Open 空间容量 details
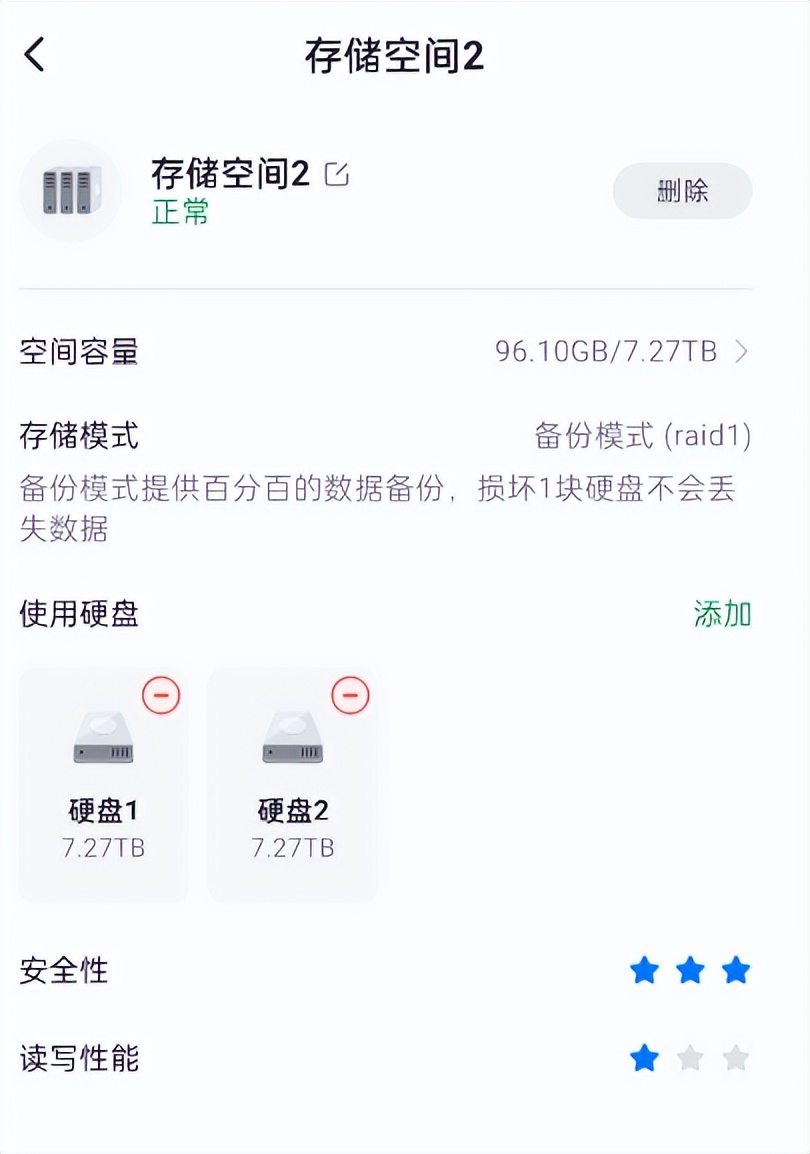810x1154 pixels. pyautogui.click(x=740, y=352)
